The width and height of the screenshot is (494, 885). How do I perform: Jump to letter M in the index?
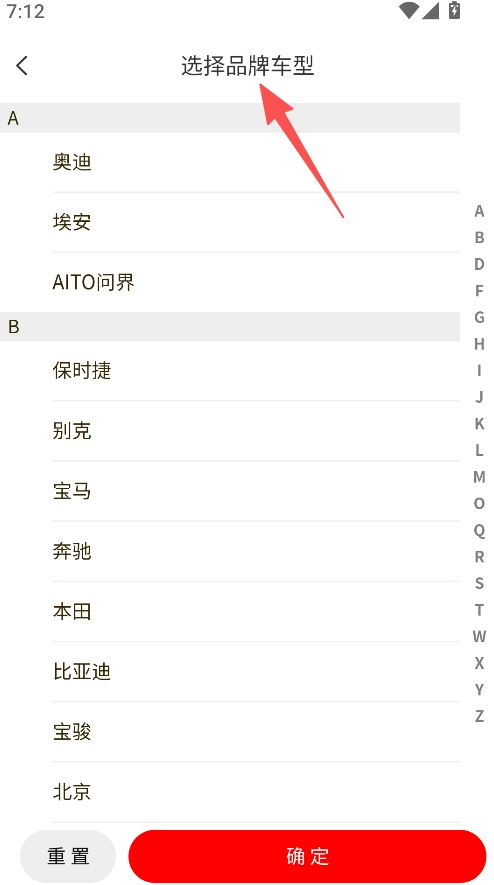479,477
